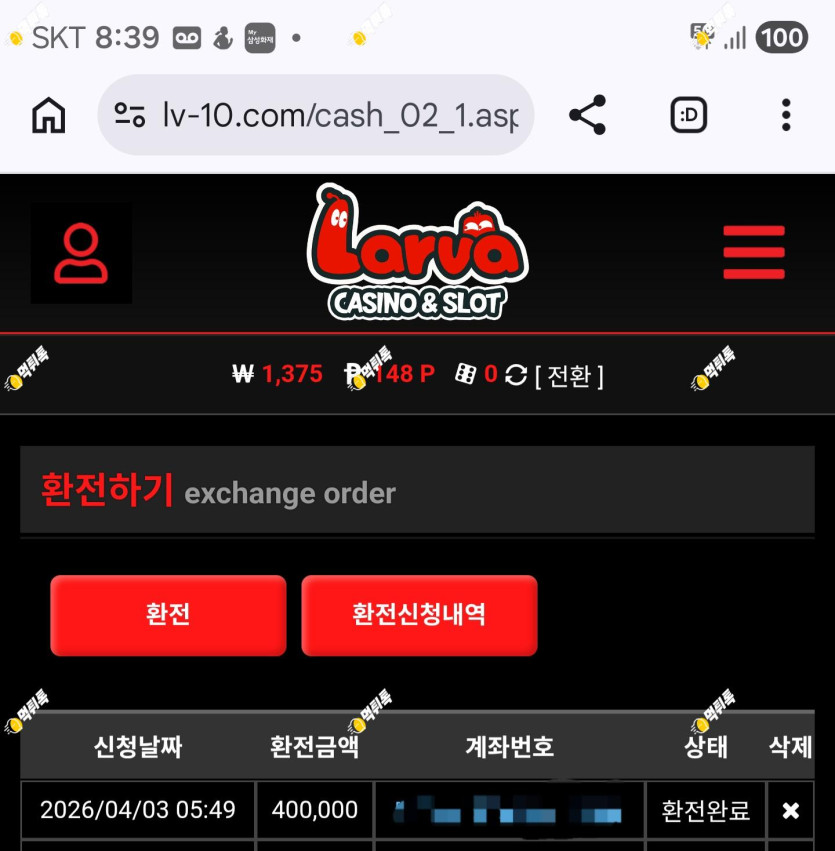Open the user profile icon
Viewport: 835px width, 851px height.
pos(81,253)
